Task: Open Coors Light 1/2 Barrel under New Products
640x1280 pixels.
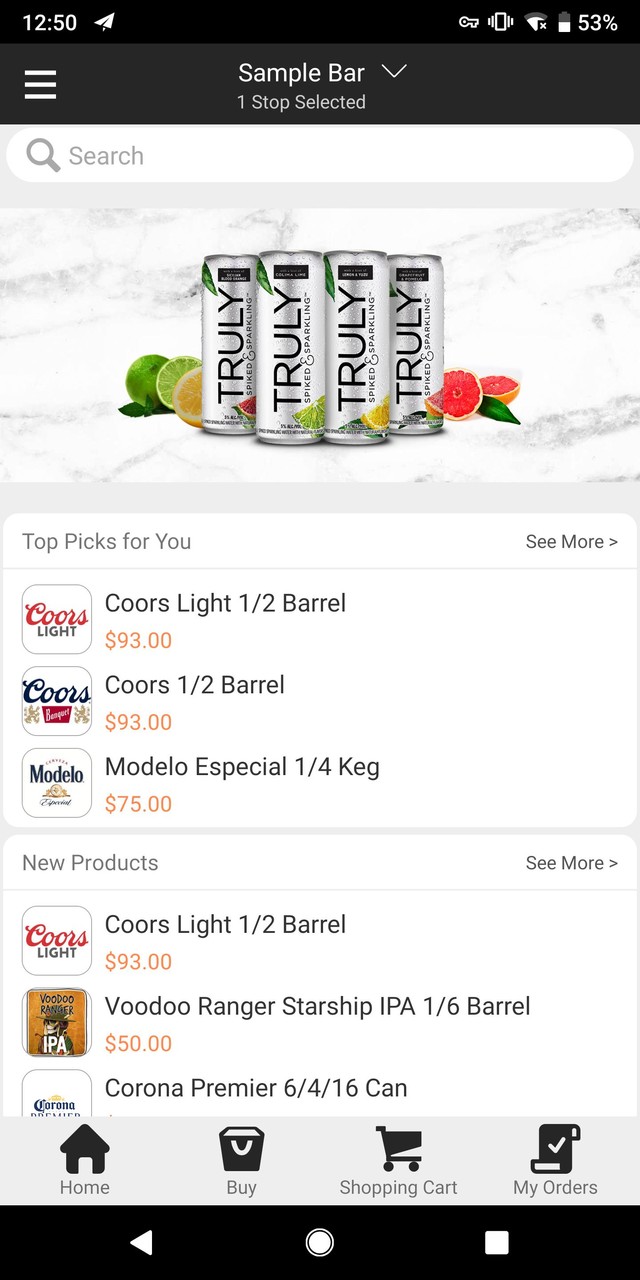Action: click(225, 942)
